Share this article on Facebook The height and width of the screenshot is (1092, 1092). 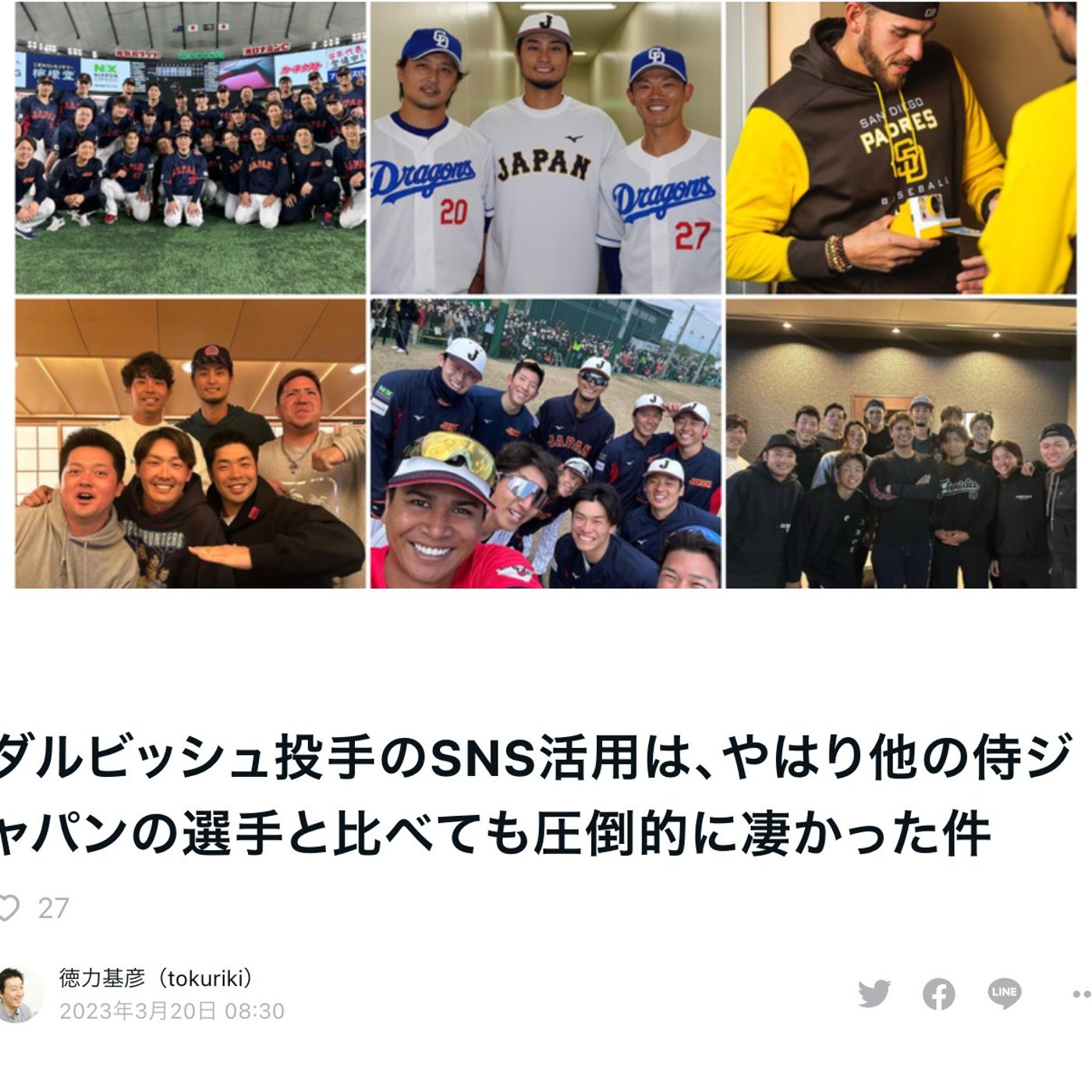point(938,994)
